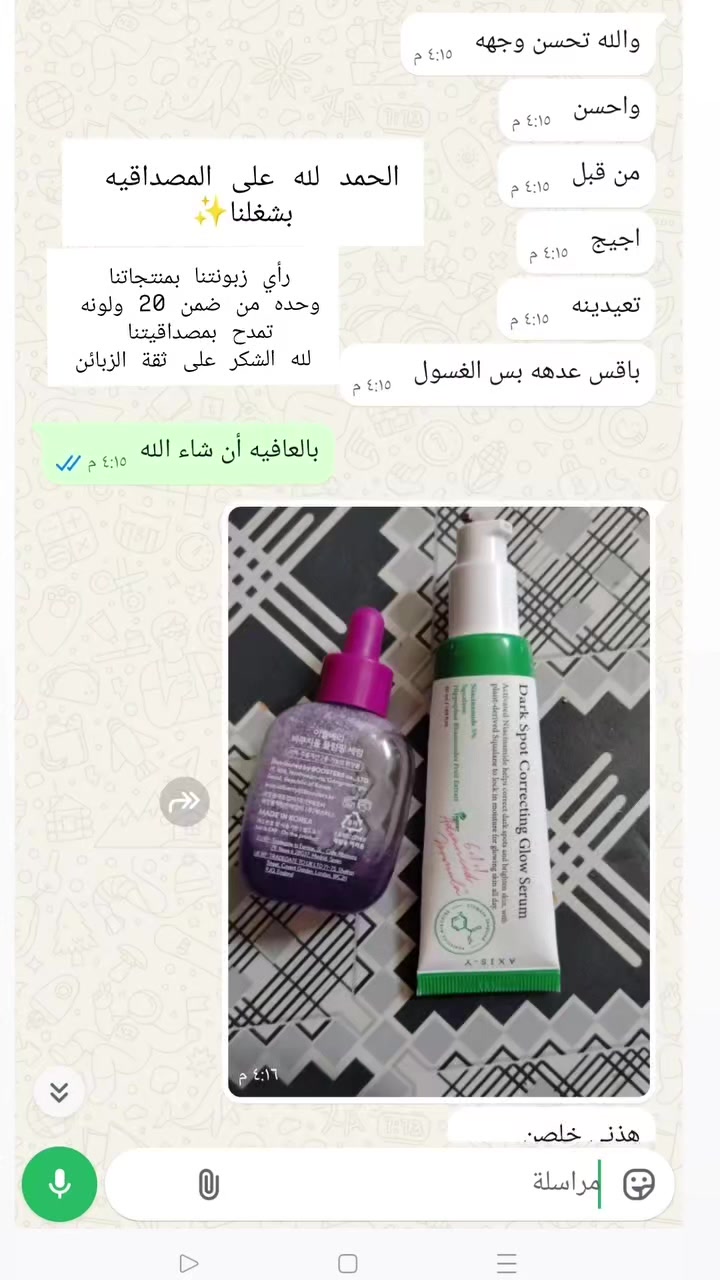720x1280 pixels.
Task: Tap the forward arrow on the serum photo
Action: (184, 801)
